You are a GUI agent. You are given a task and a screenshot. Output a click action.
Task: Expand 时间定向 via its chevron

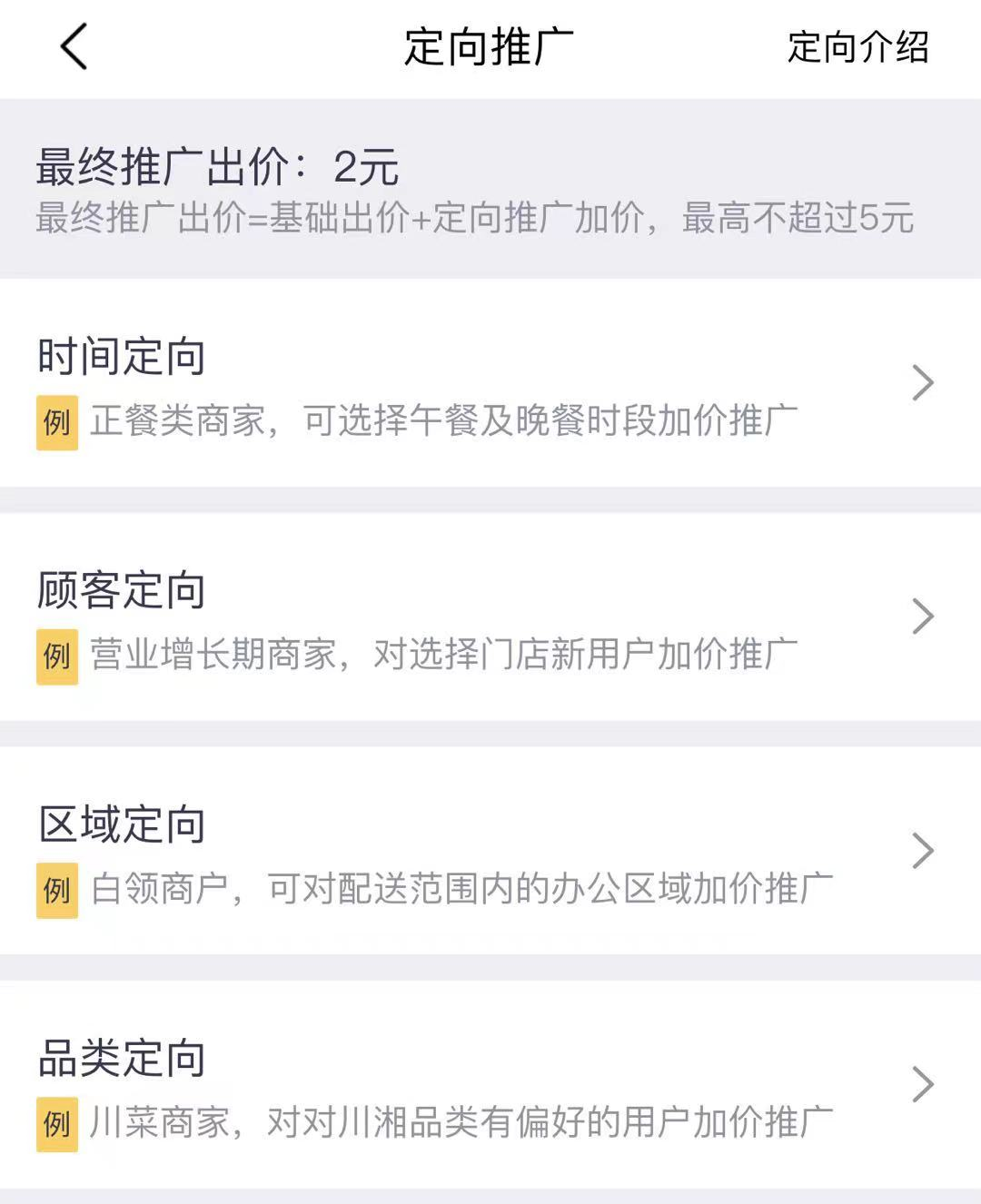pos(923,381)
